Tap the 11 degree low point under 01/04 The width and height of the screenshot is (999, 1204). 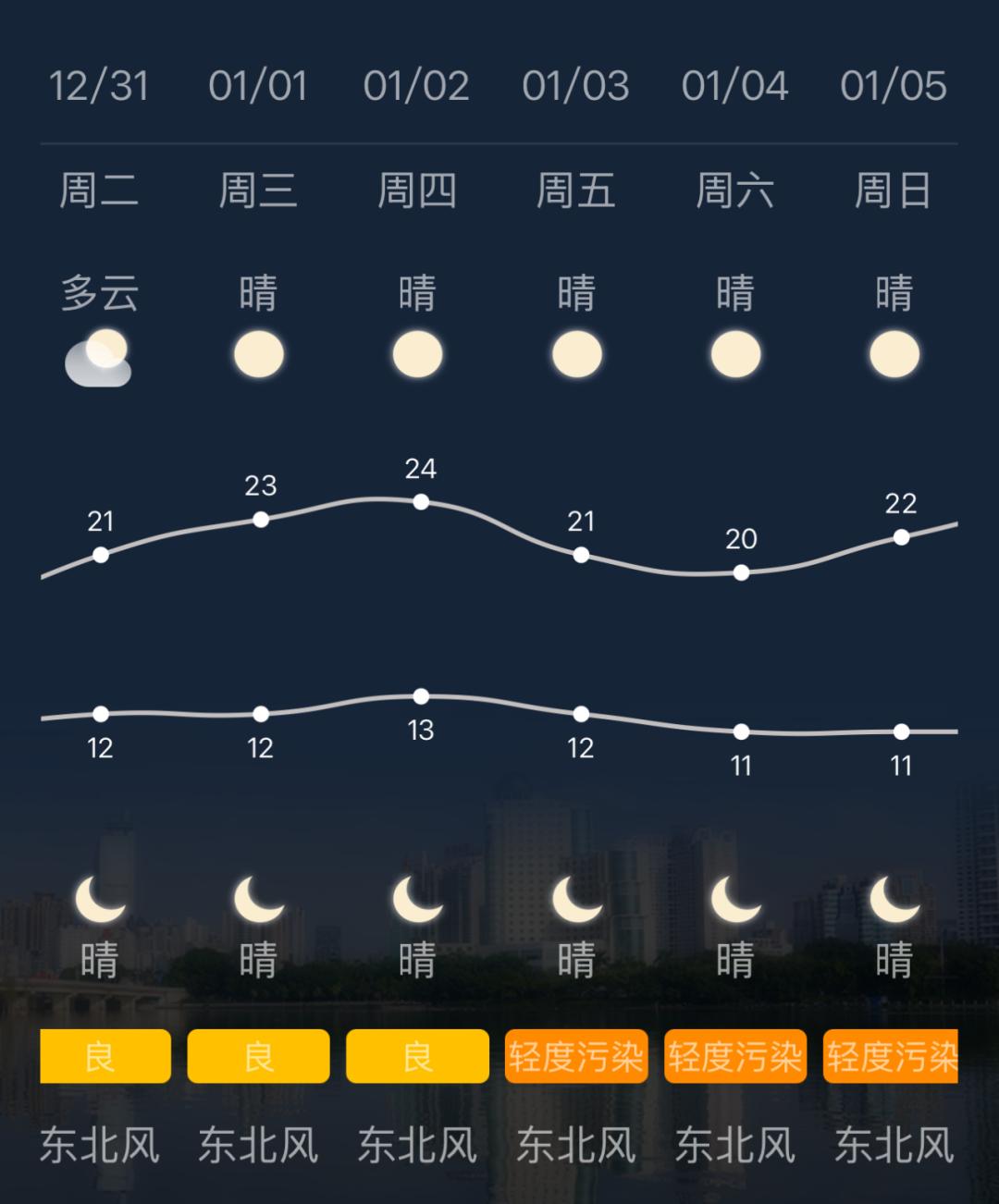[739, 731]
